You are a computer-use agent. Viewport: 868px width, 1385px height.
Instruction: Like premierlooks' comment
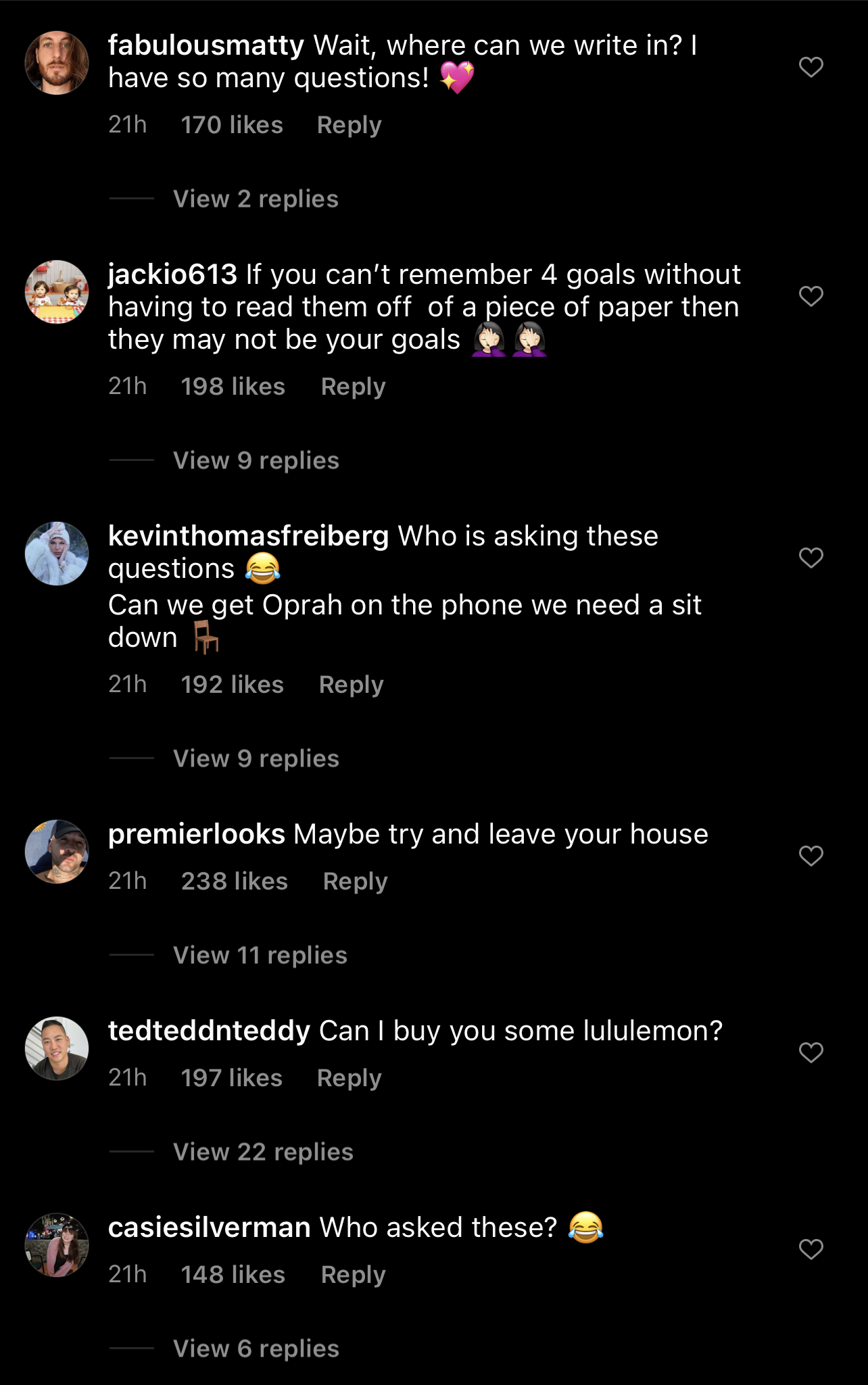(x=811, y=856)
